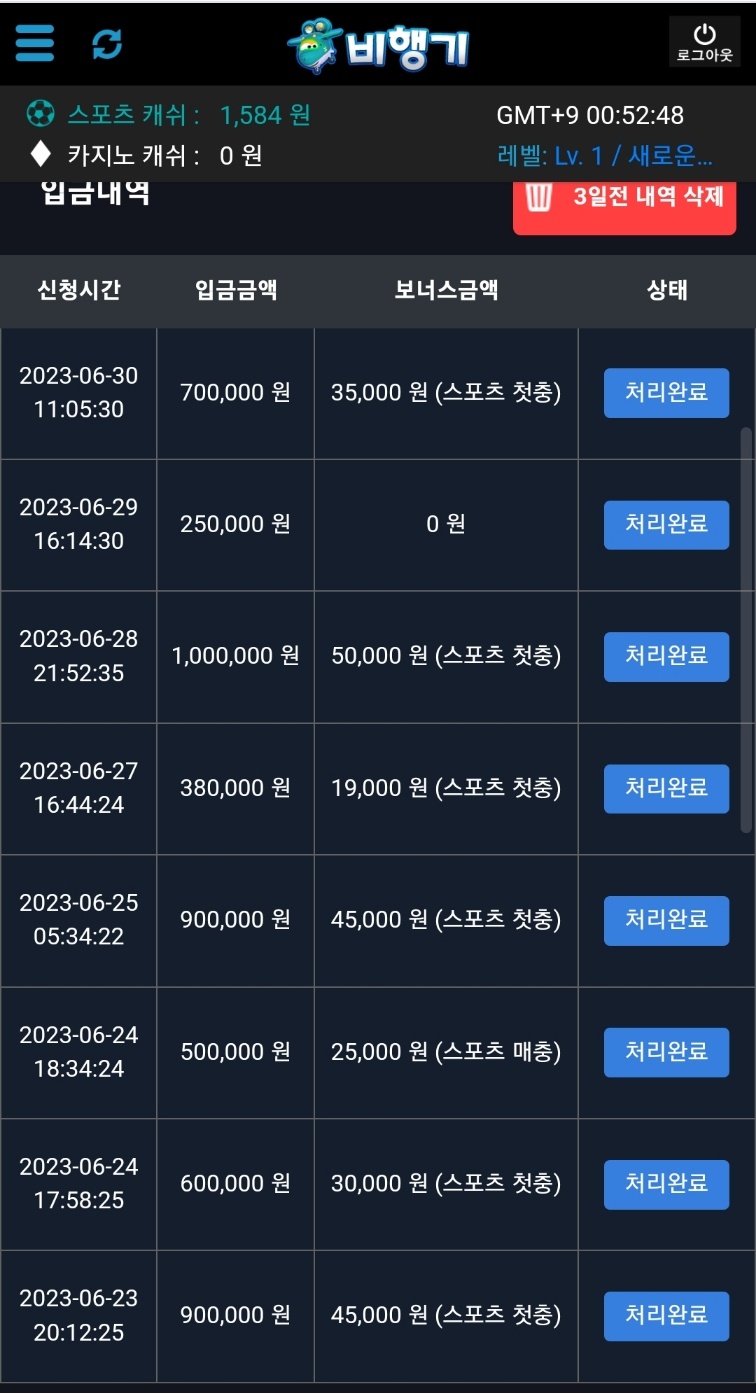Tap 처리완료 for the 2023-06-27 deposit
This screenshot has width=756, height=1393.
point(666,789)
